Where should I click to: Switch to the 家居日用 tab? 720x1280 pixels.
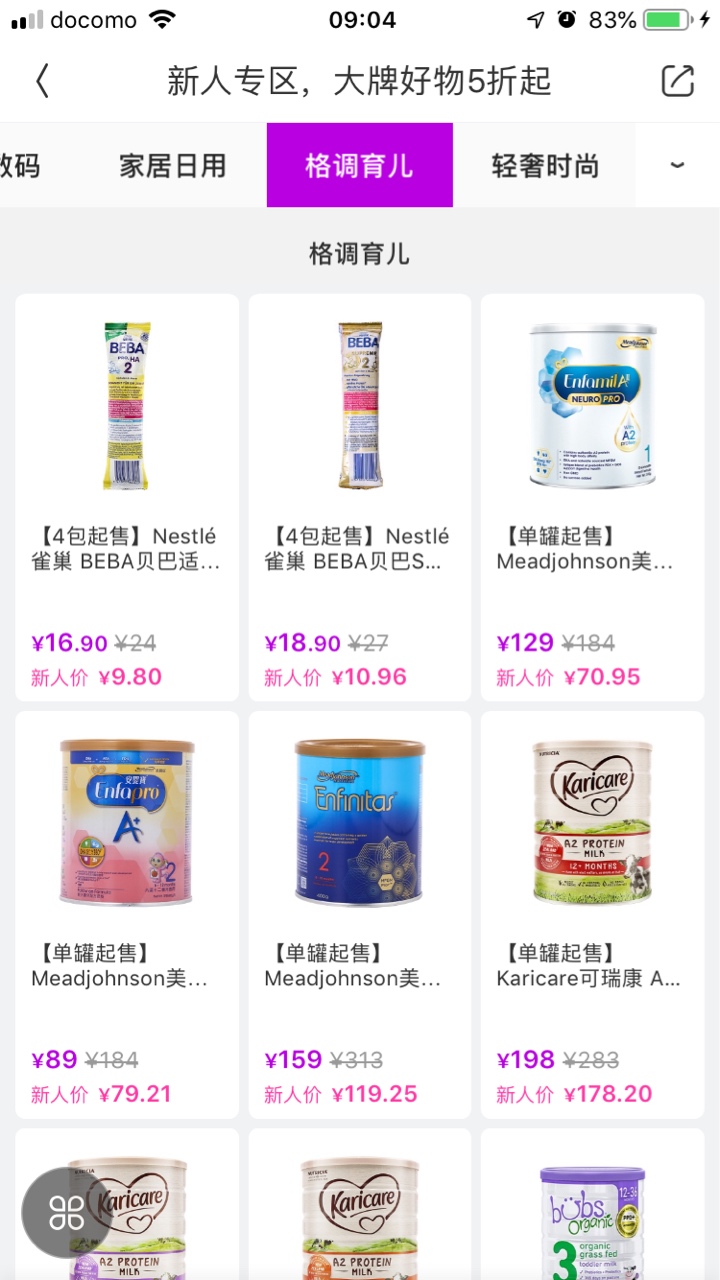[x=173, y=165]
